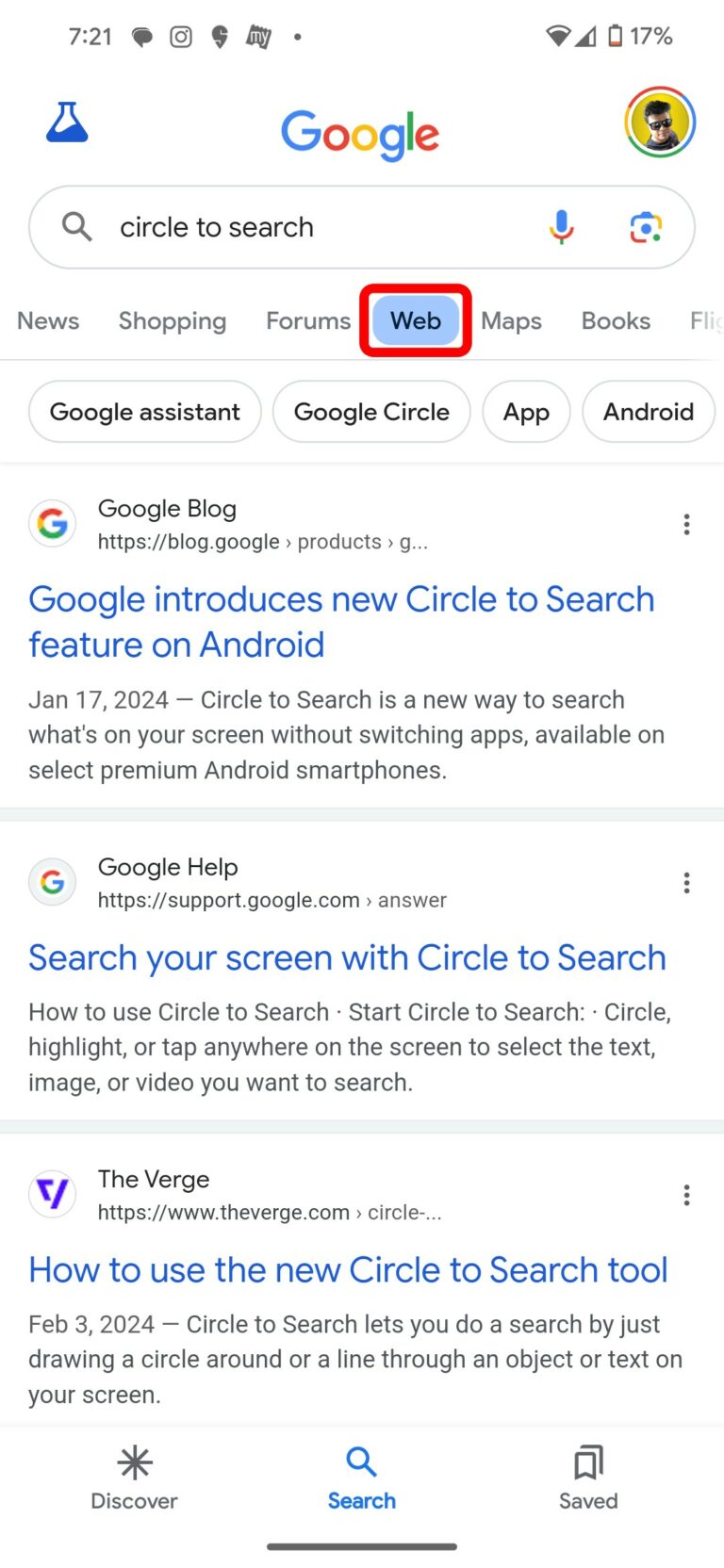Start a voice search with the microphone icon

tap(561, 227)
